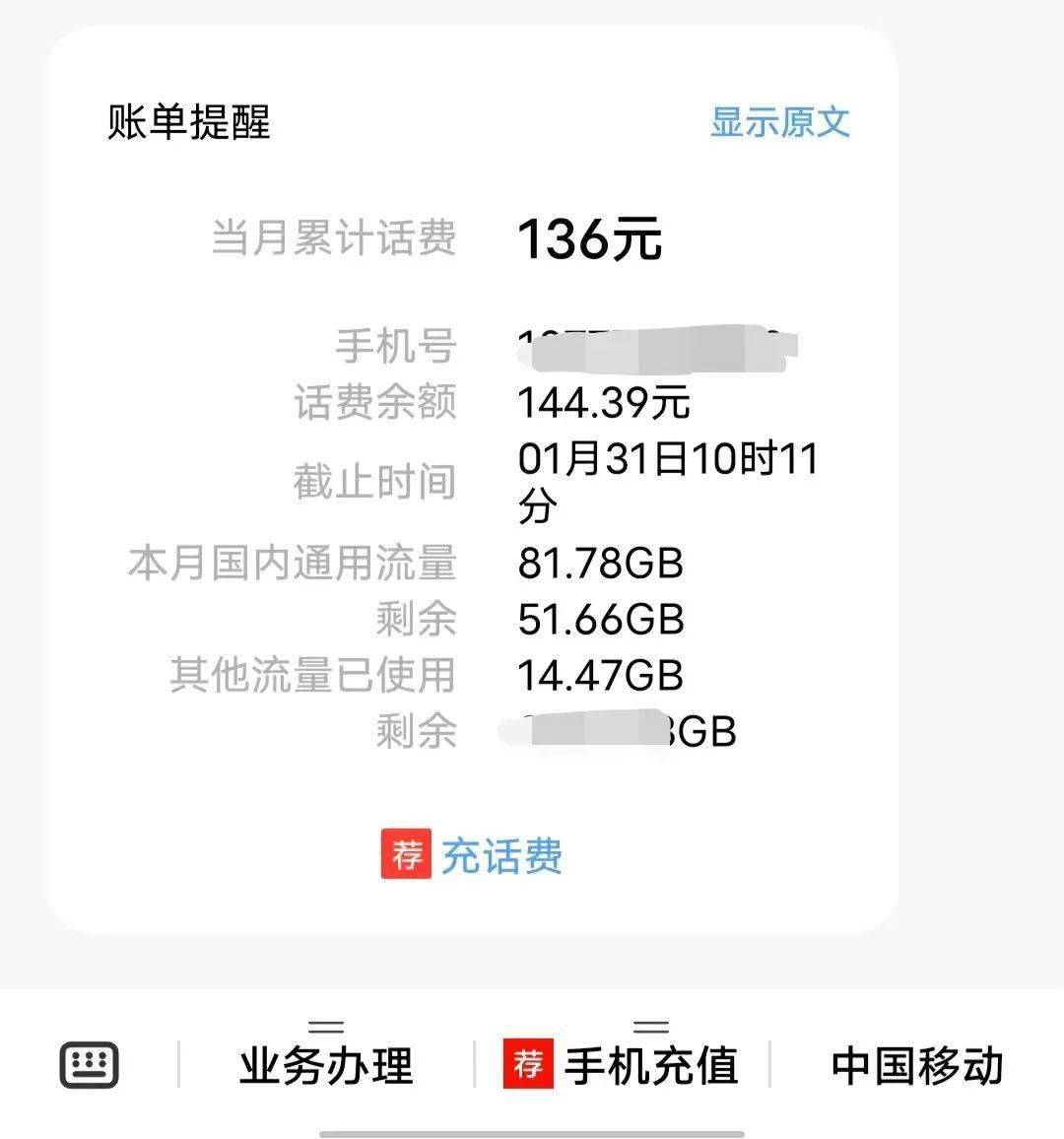Tap the 81.78GB data usage figure
This screenshot has width=1064, height=1139.
click(x=601, y=564)
